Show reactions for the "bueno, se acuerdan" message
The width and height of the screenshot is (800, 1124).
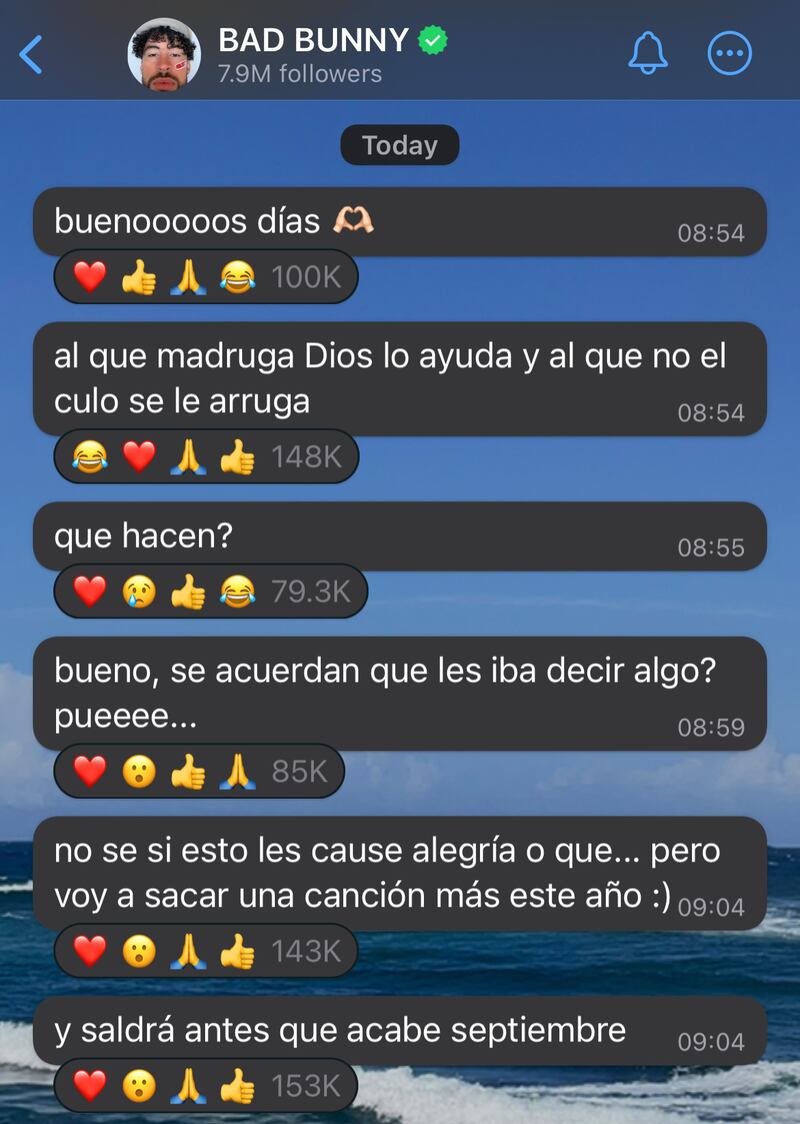tap(198, 771)
